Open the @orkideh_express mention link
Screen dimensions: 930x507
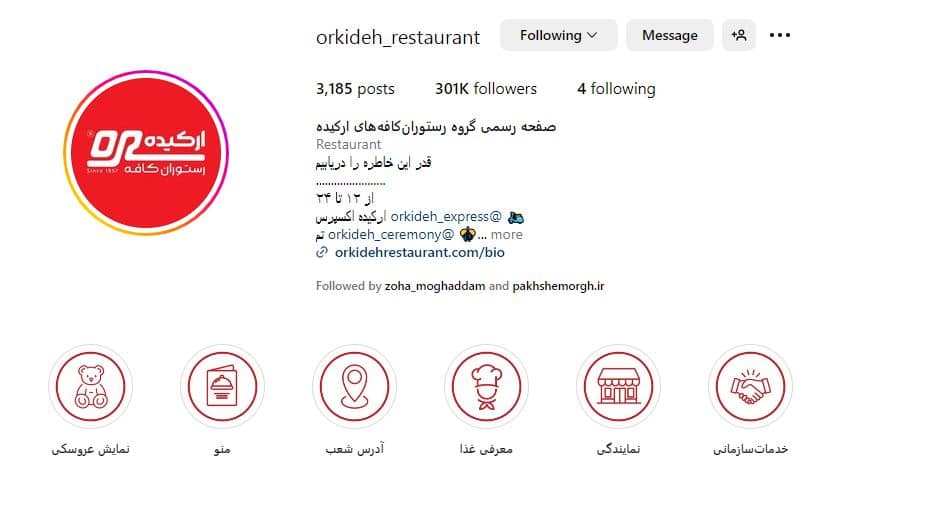click(446, 216)
